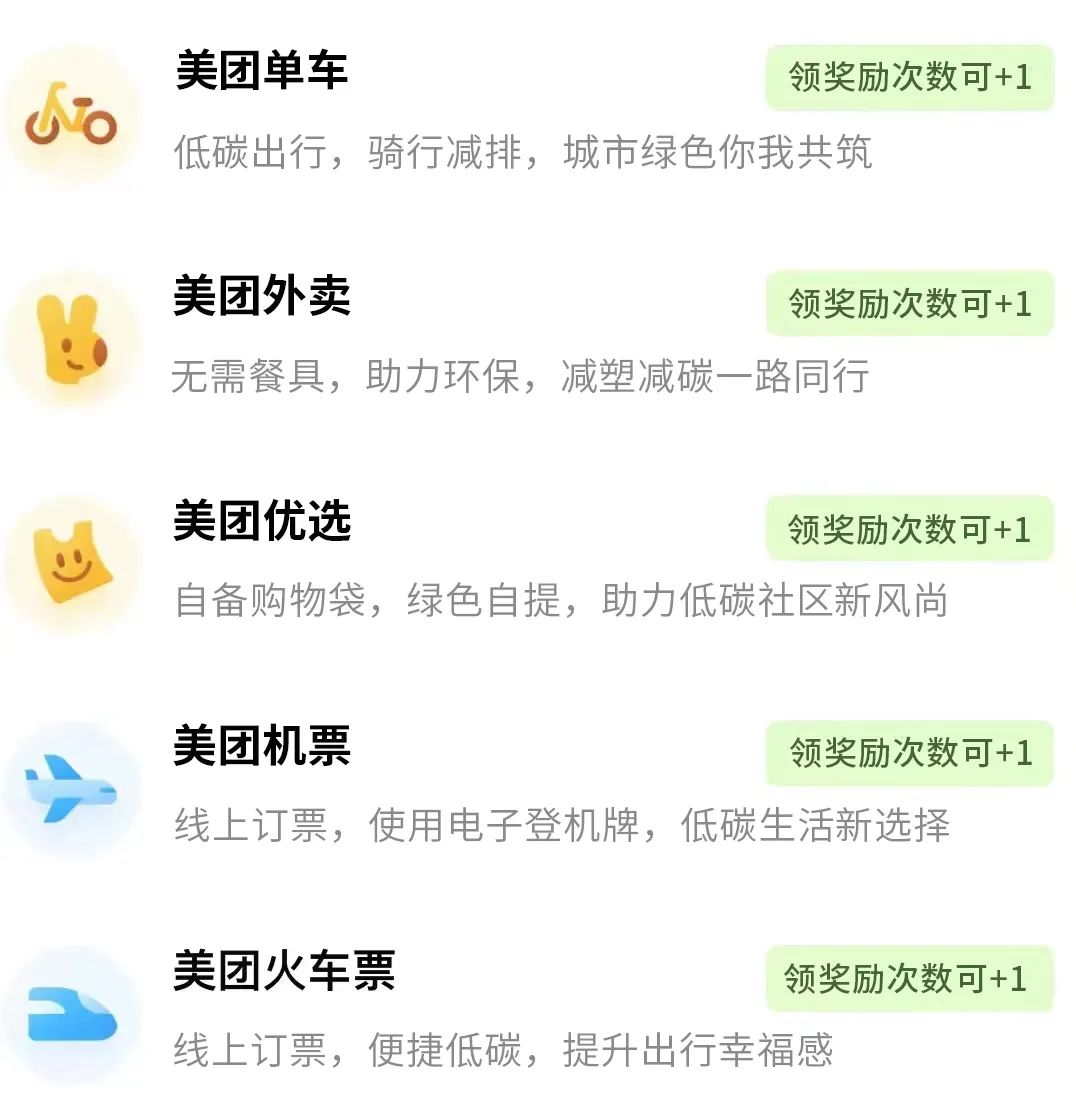Screen dimensions: 1076x1120
Task: Open the 美团外卖 row
Action: (262, 297)
